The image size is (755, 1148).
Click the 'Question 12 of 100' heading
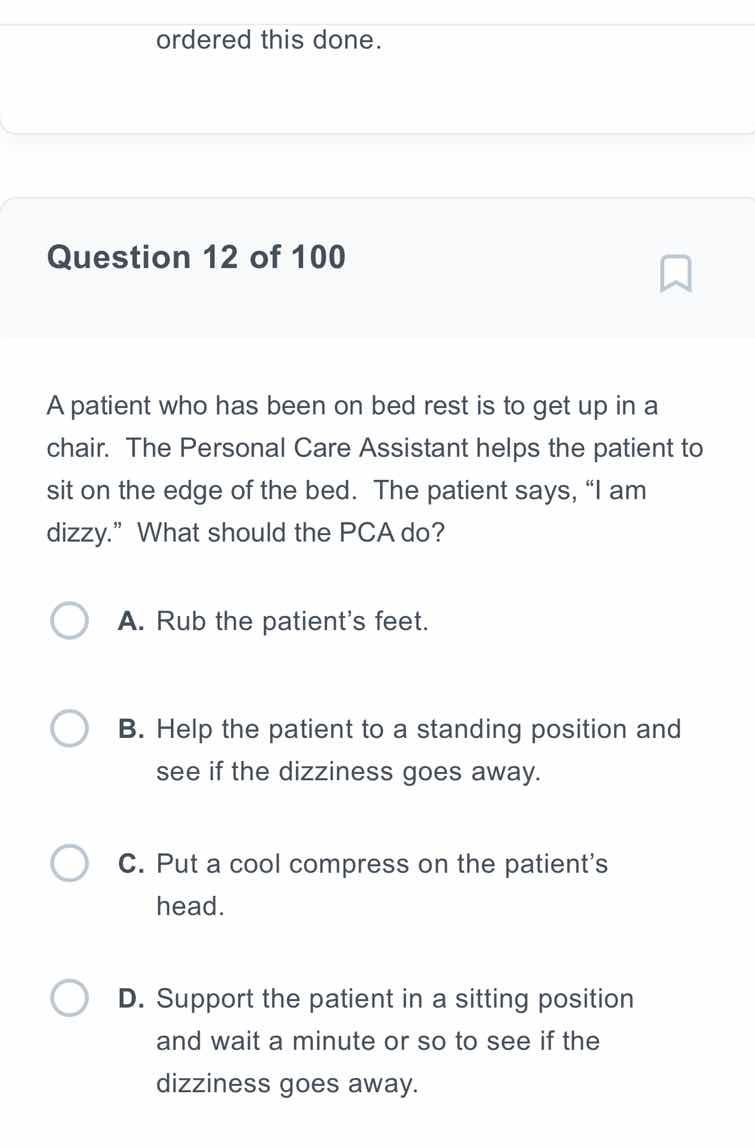197,257
